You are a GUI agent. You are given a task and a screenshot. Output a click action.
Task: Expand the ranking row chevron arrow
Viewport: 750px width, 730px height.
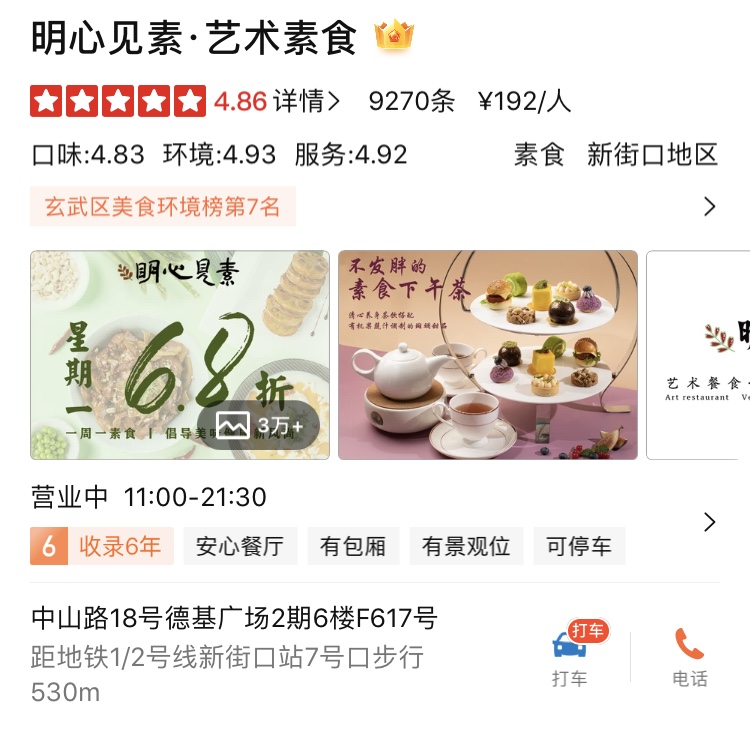click(x=710, y=207)
